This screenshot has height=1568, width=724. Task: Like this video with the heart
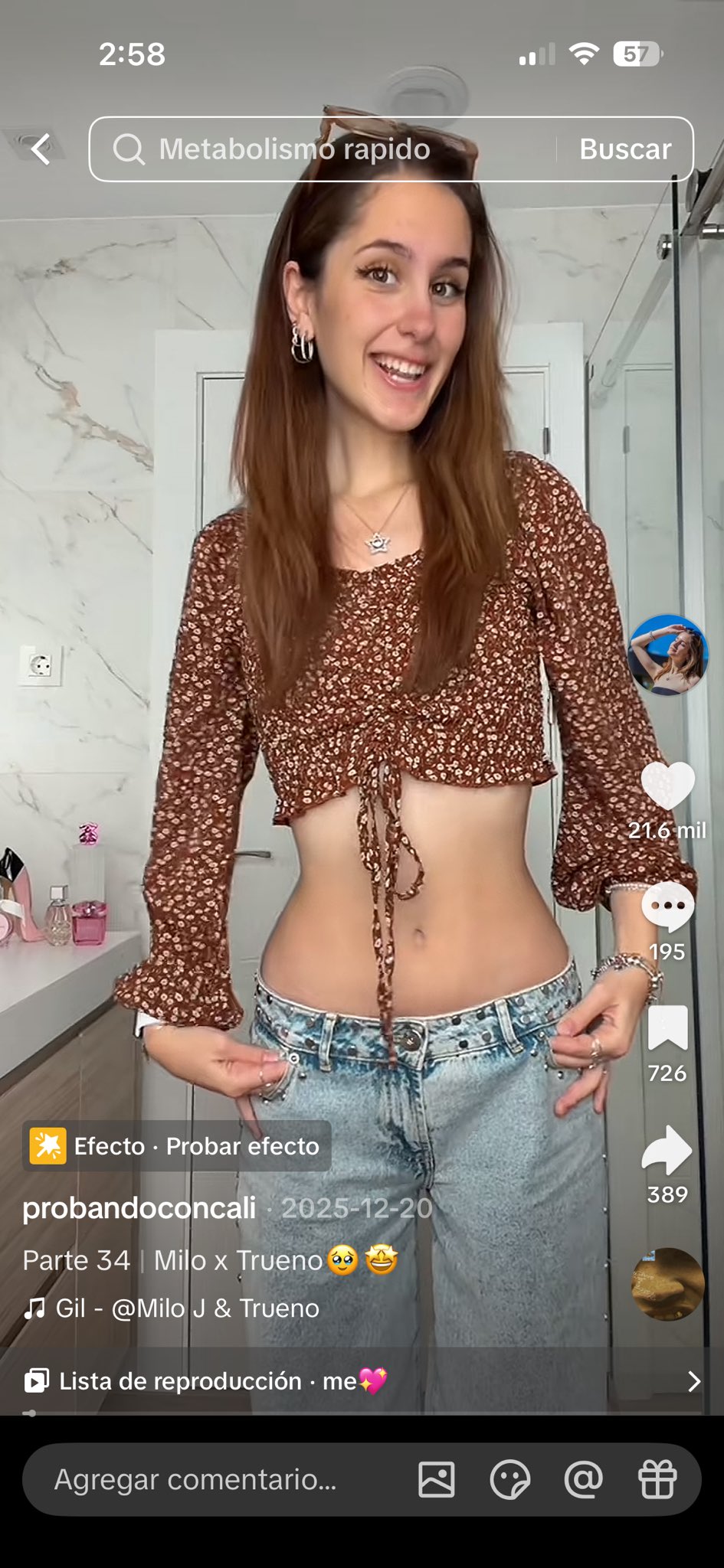[x=667, y=786]
